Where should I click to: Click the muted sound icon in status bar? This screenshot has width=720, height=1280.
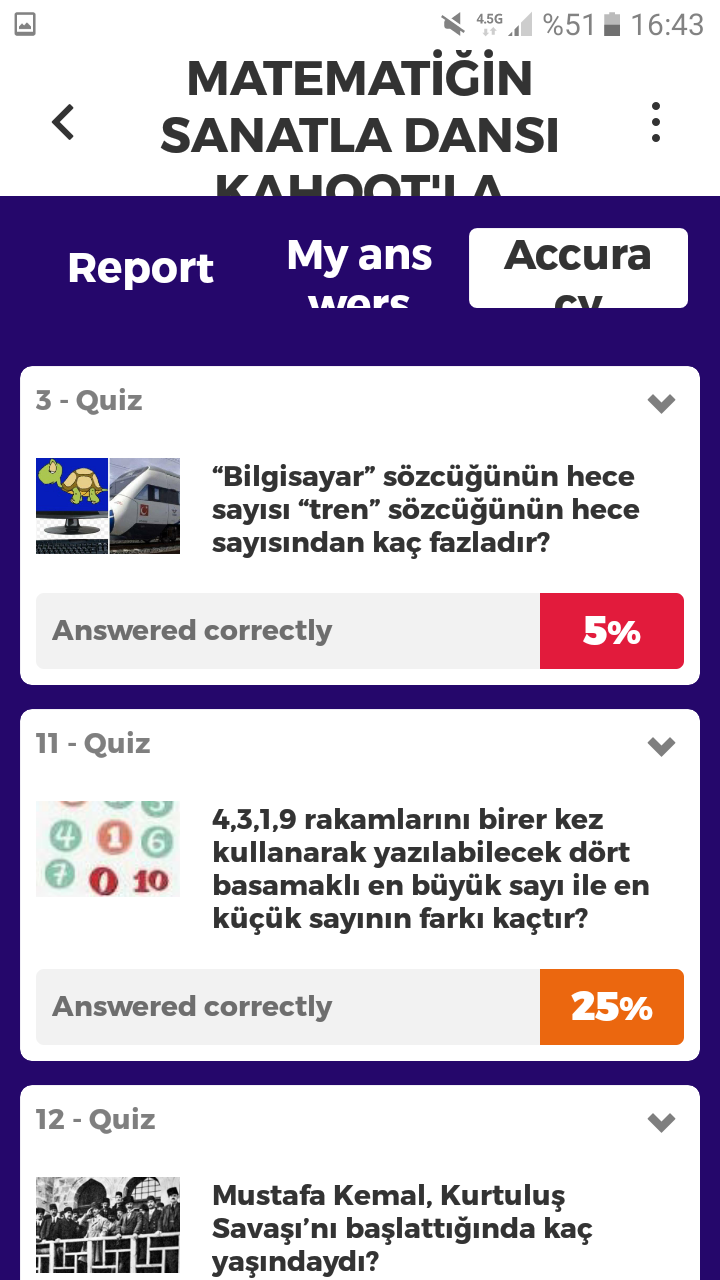pos(452,22)
